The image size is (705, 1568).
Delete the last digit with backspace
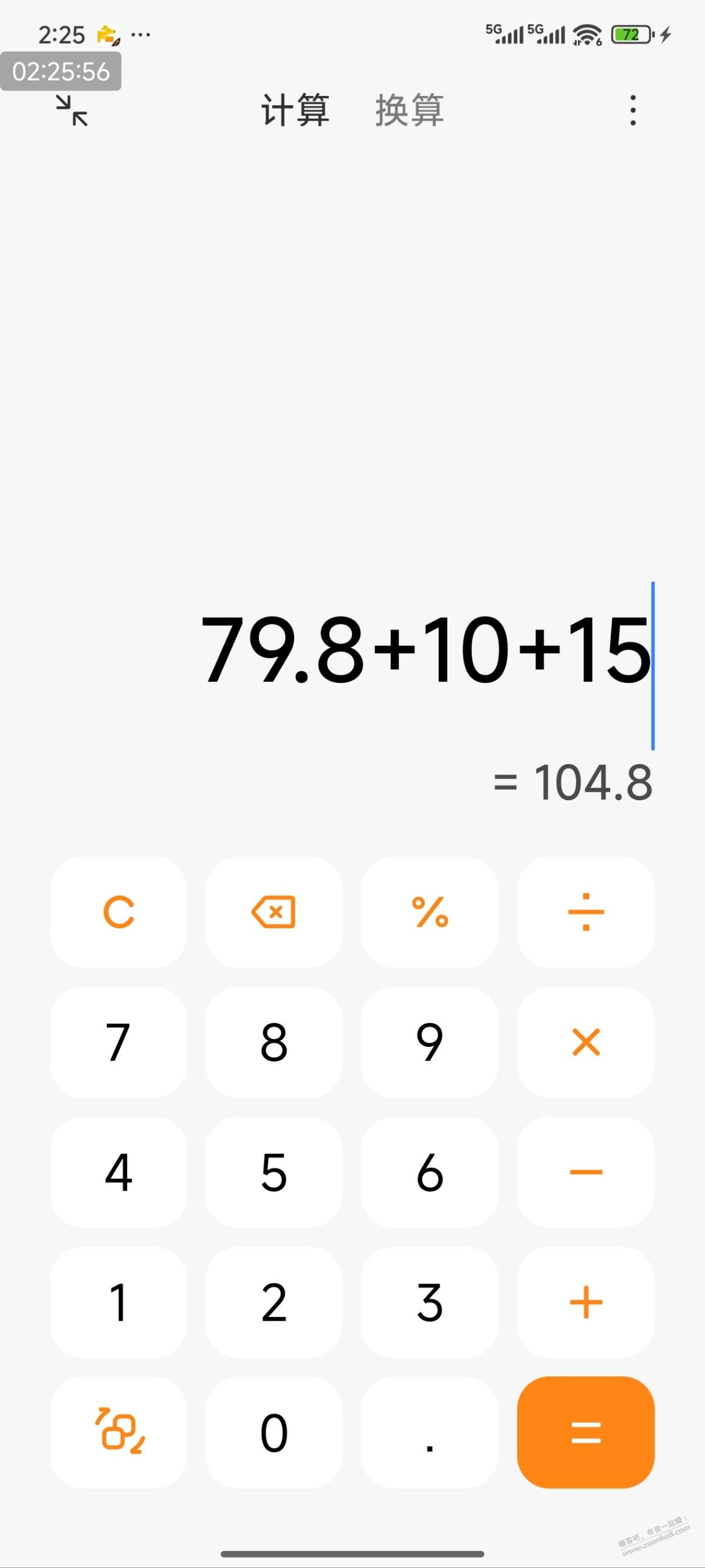click(273, 912)
